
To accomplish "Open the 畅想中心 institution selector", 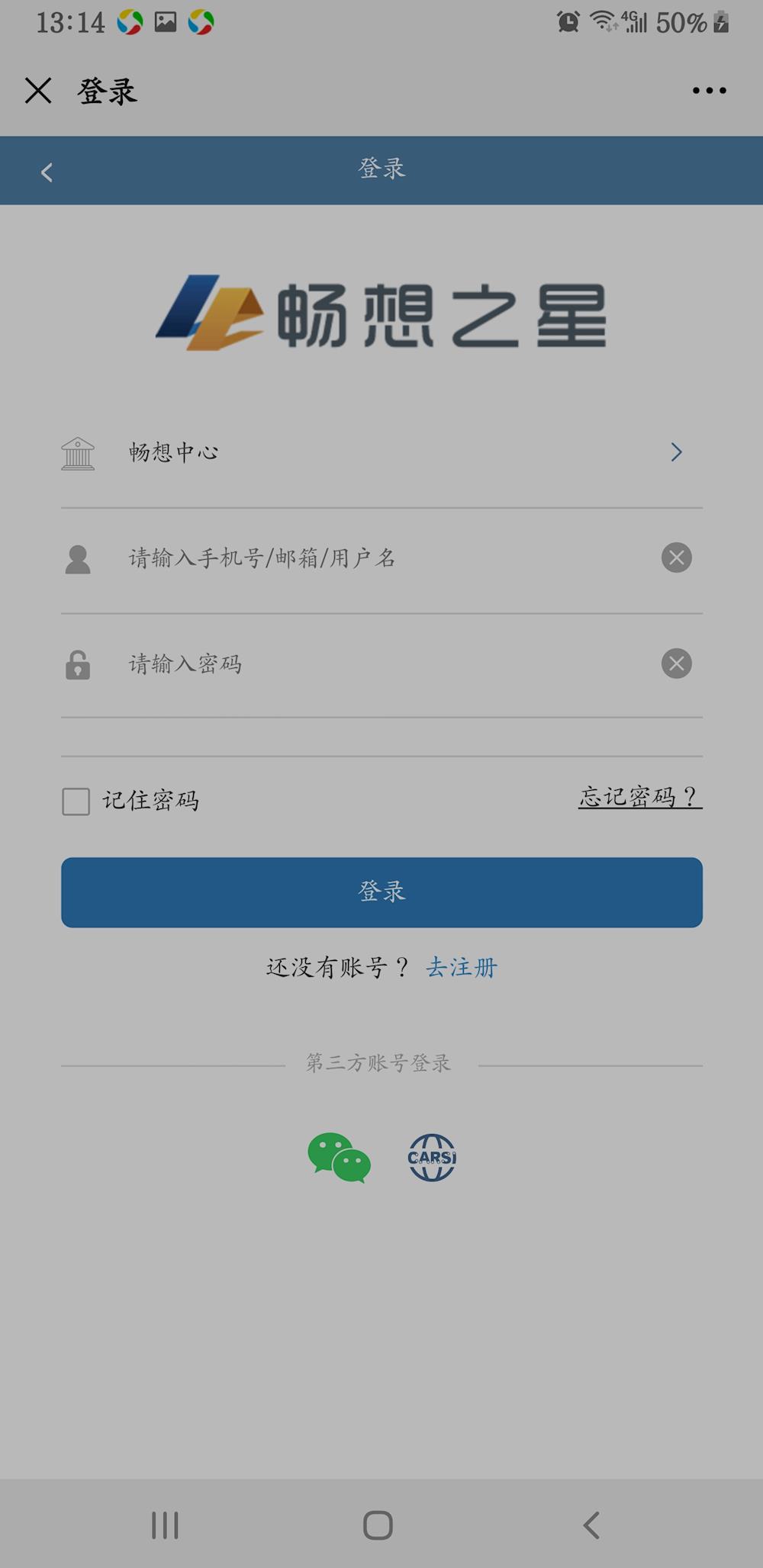I will [x=381, y=453].
